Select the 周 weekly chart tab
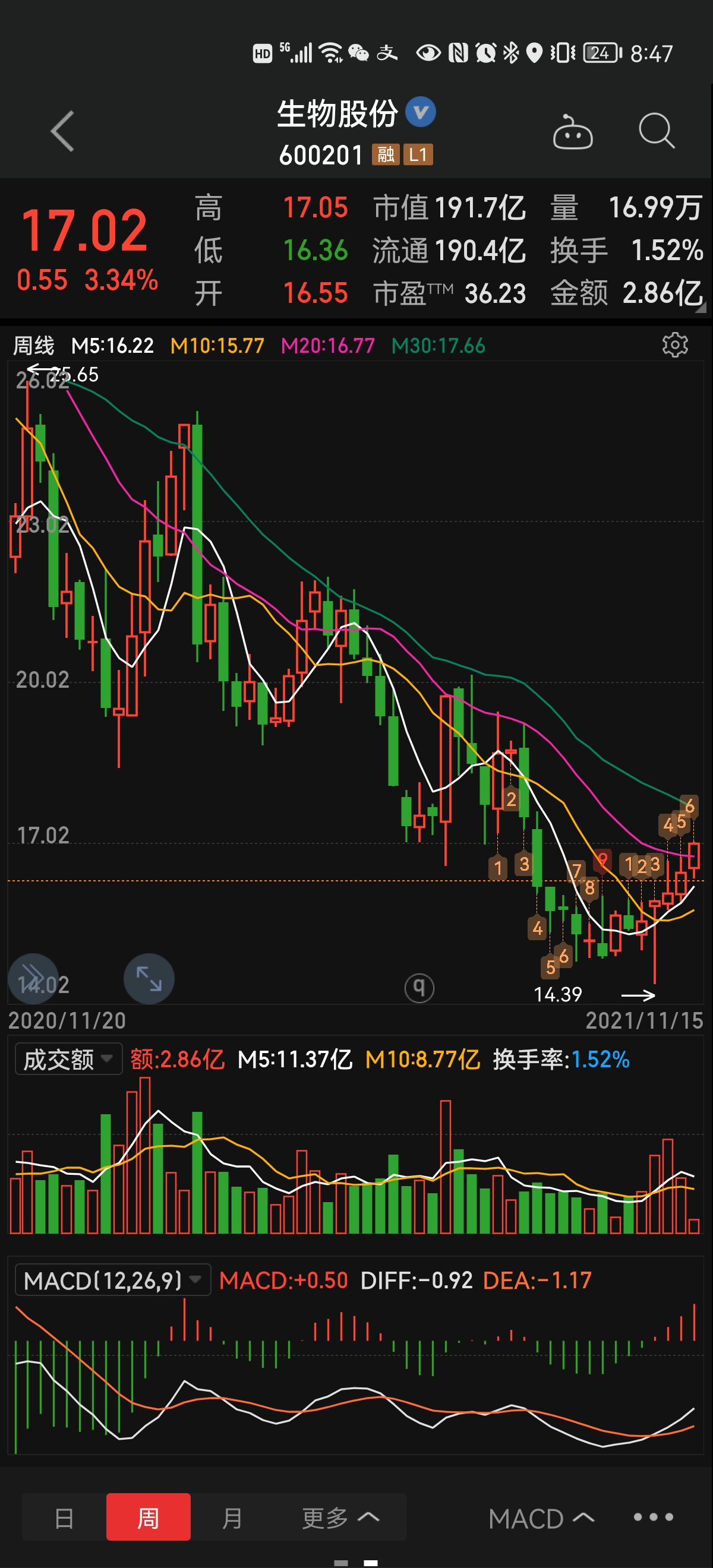This screenshot has width=713, height=1568. [148, 1518]
